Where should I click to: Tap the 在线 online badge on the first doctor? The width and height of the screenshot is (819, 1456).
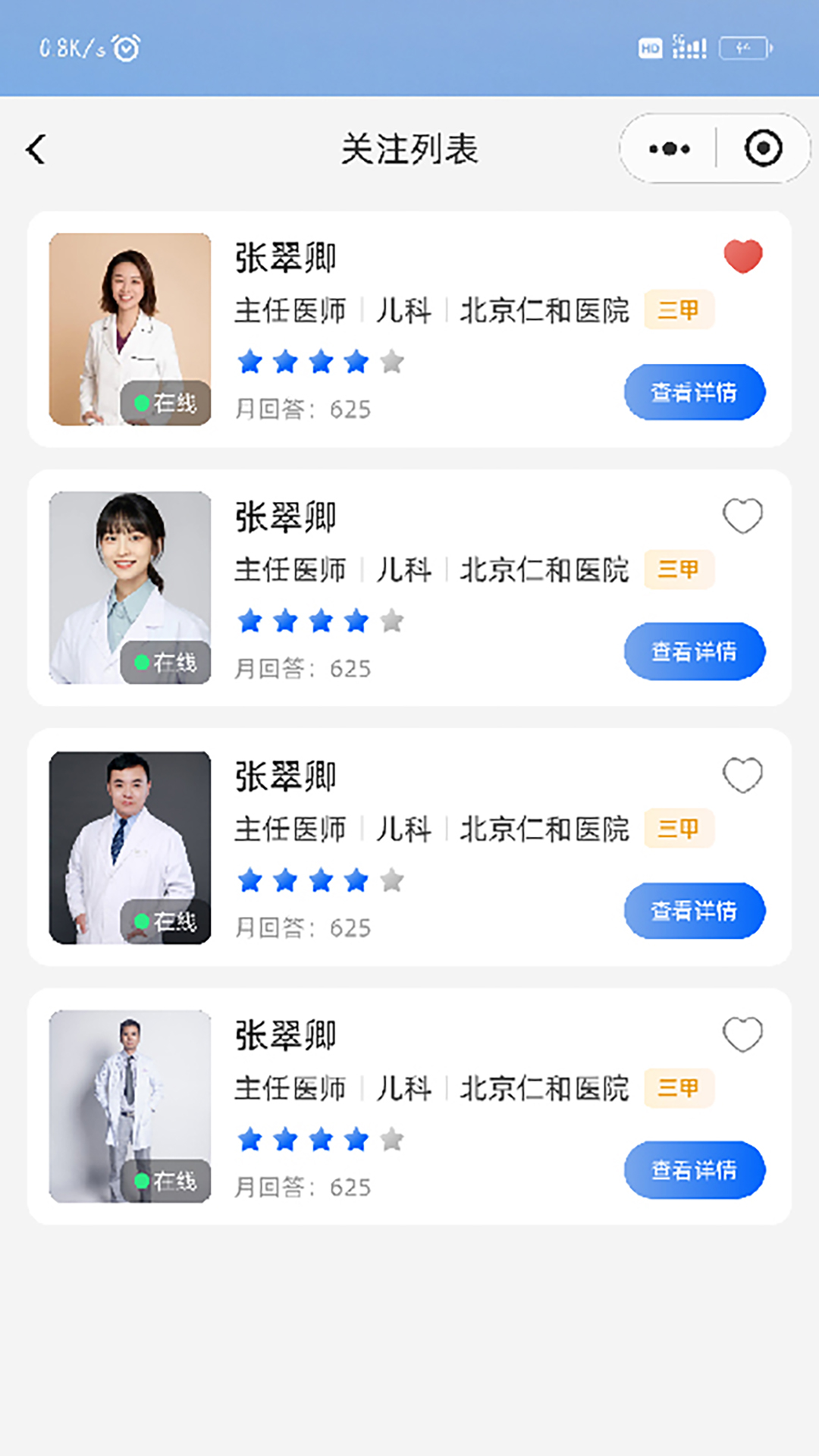coord(165,403)
